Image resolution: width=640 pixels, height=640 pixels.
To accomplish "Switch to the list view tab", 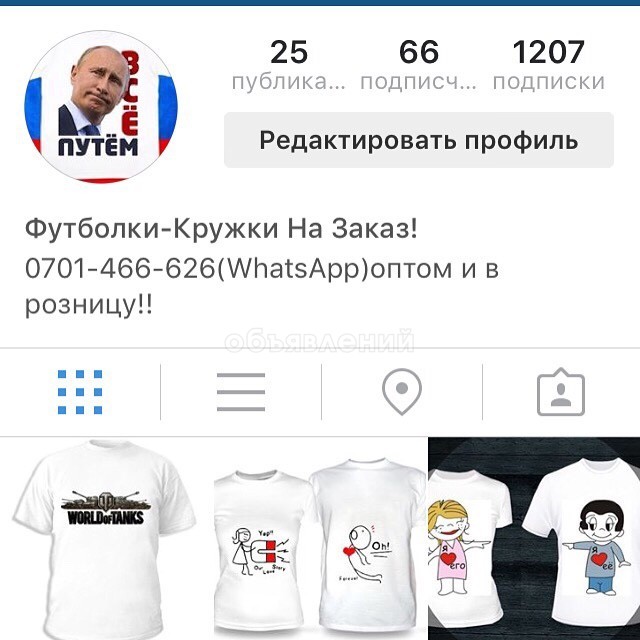I will point(241,392).
